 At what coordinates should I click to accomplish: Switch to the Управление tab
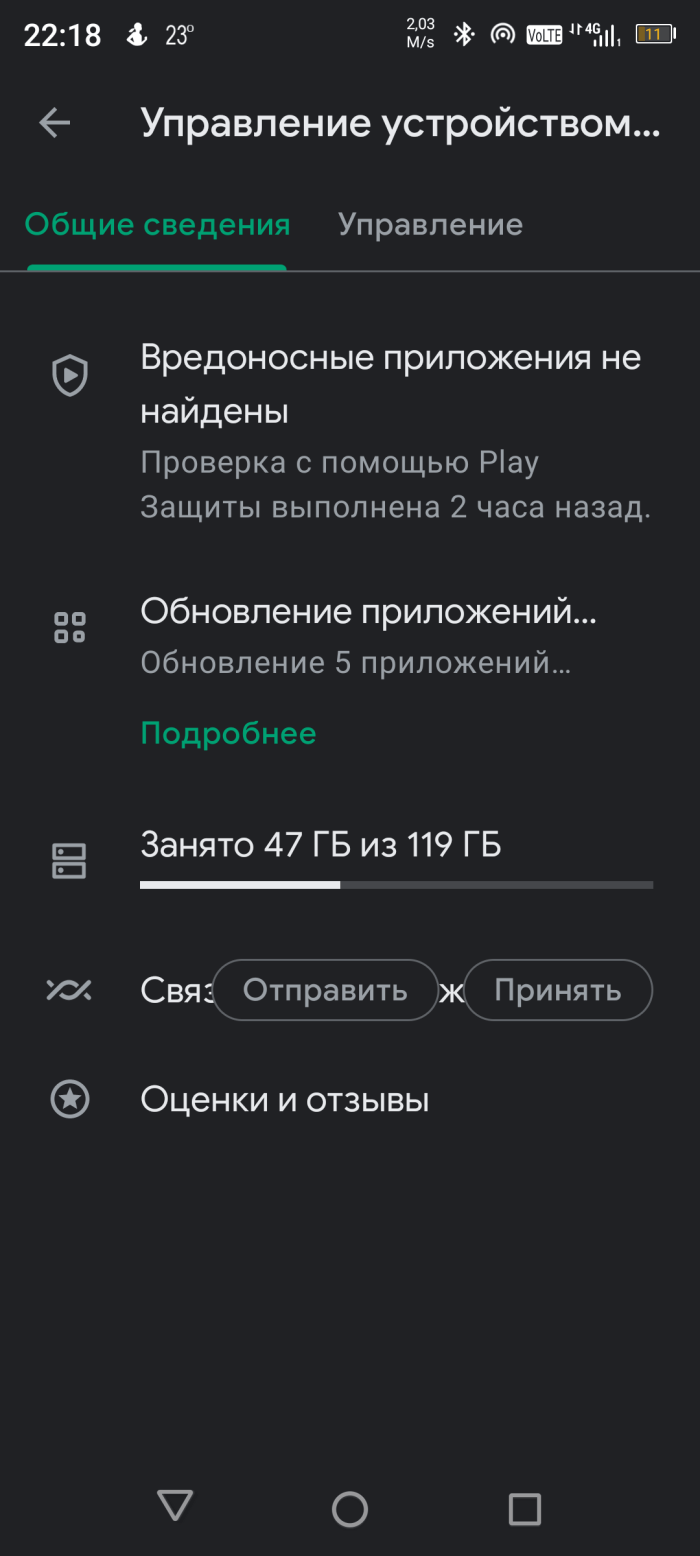[430, 224]
